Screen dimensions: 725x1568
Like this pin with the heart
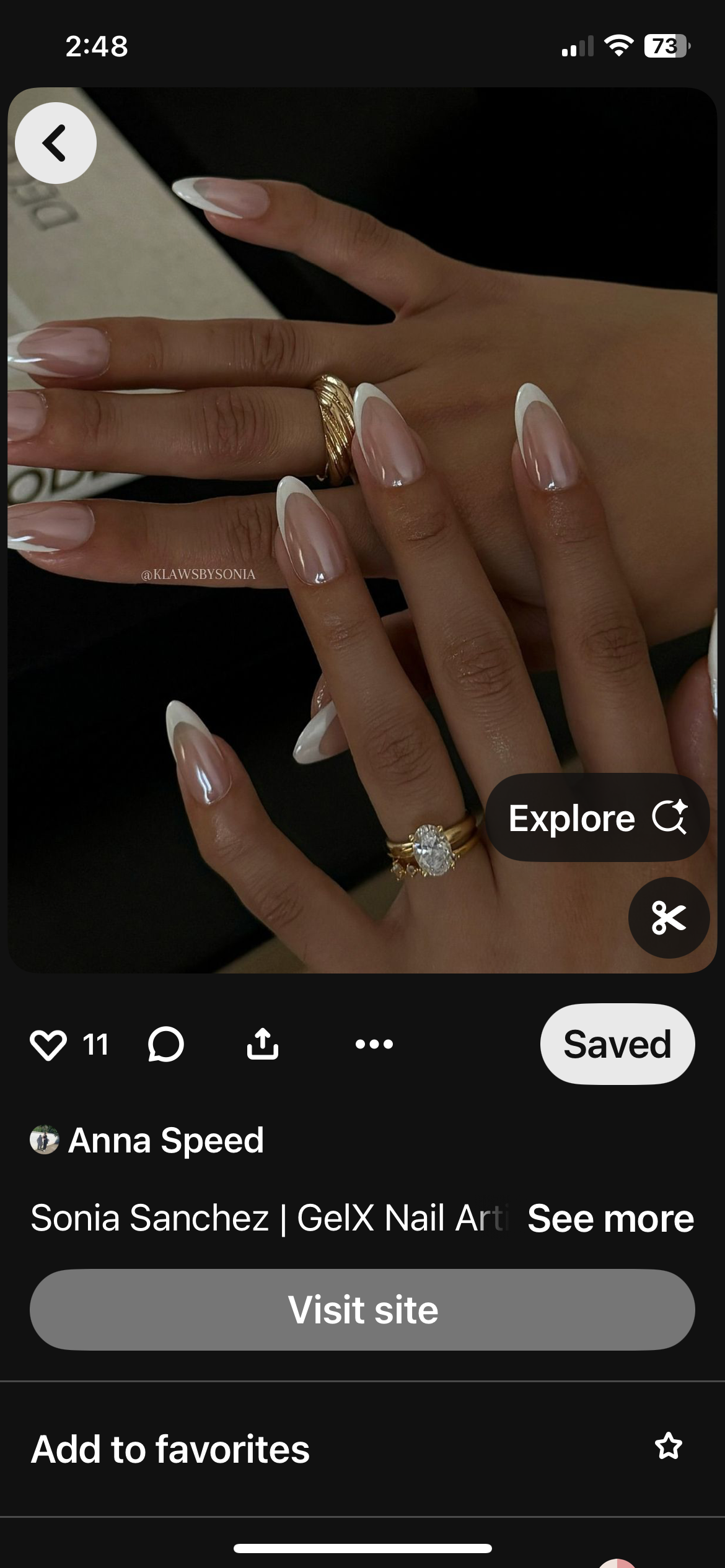[48, 1045]
